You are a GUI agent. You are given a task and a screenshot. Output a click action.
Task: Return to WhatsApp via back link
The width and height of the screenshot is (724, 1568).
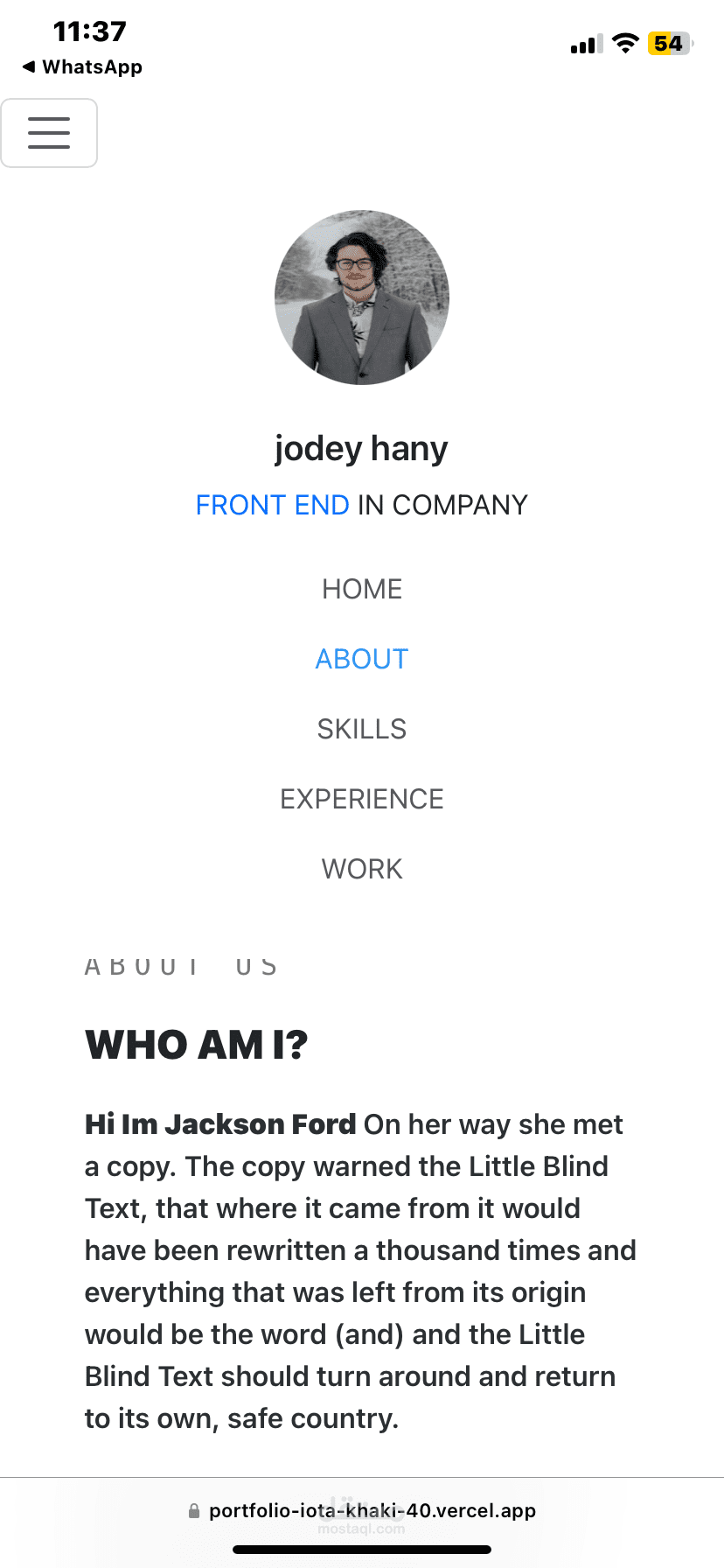[x=82, y=67]
